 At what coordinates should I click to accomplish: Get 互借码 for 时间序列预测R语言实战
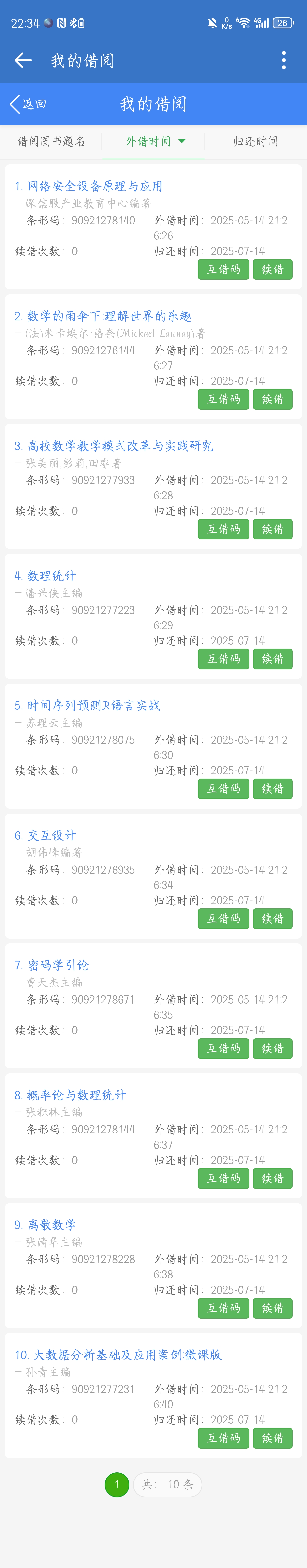[223, 789]
